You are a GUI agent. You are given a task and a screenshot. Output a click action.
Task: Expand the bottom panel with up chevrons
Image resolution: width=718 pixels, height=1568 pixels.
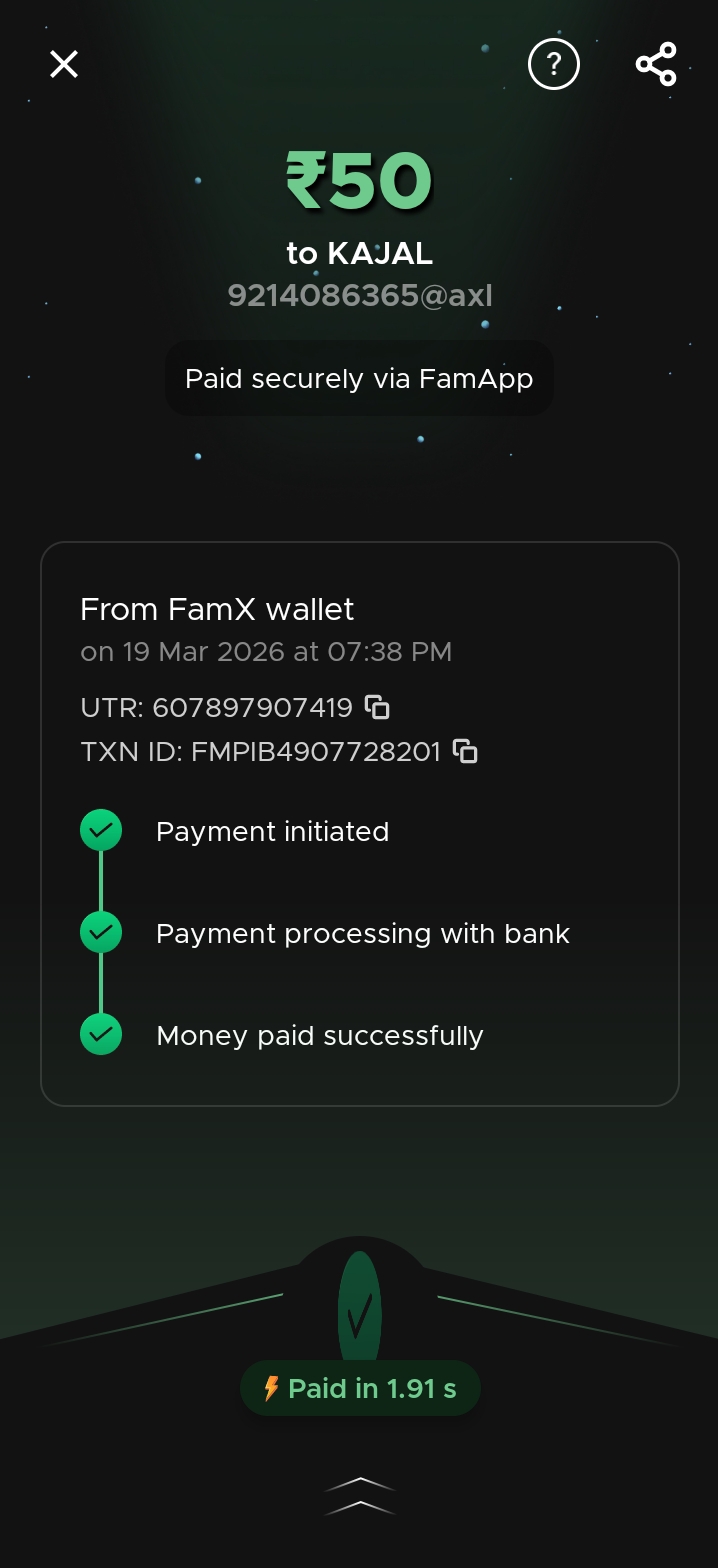360,1495
